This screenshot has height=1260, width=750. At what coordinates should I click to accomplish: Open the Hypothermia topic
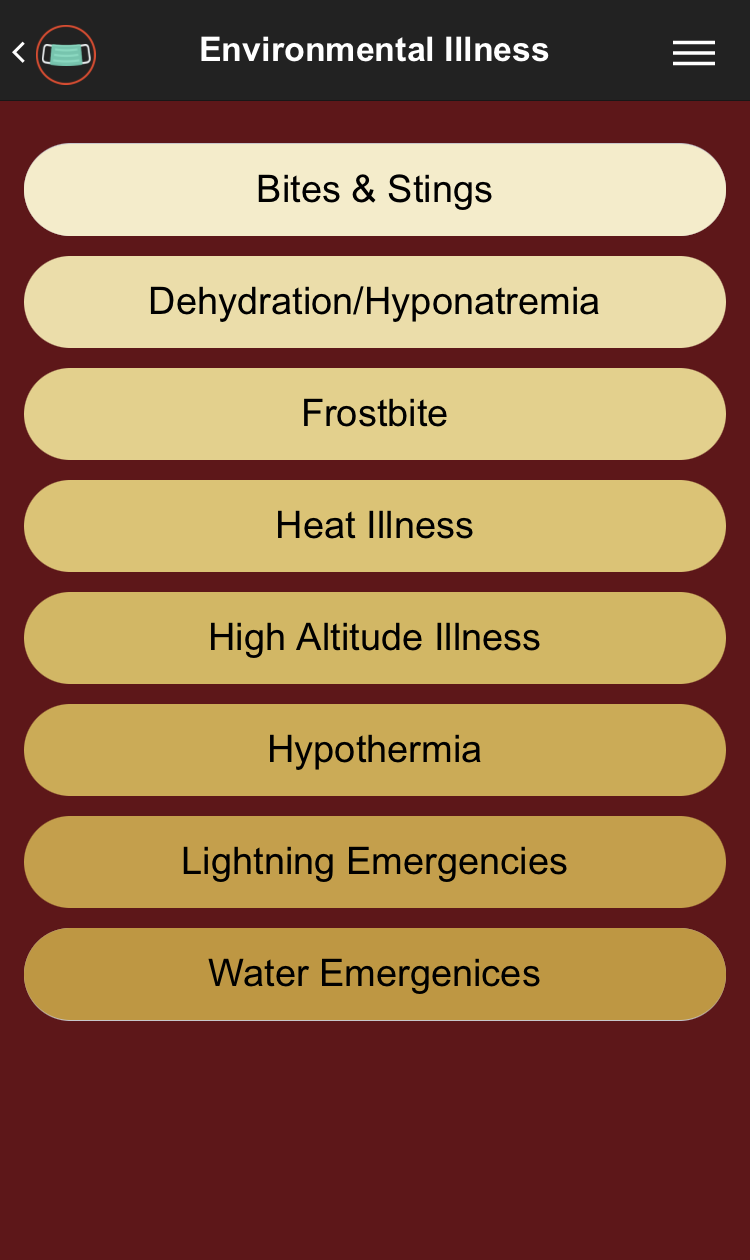(375, 750)
